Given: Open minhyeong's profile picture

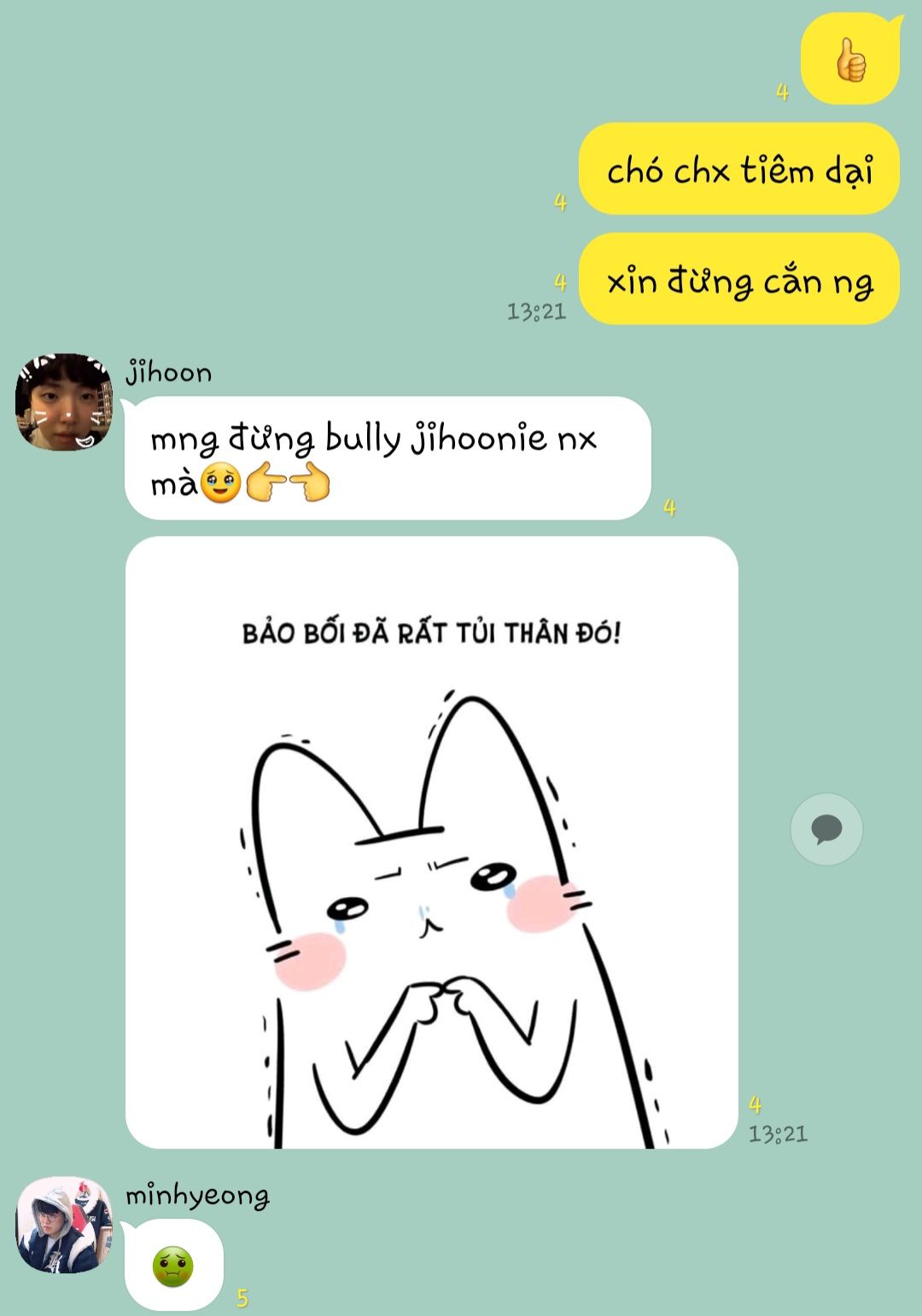Looking at the screenshot, I should click(64, 1225).
